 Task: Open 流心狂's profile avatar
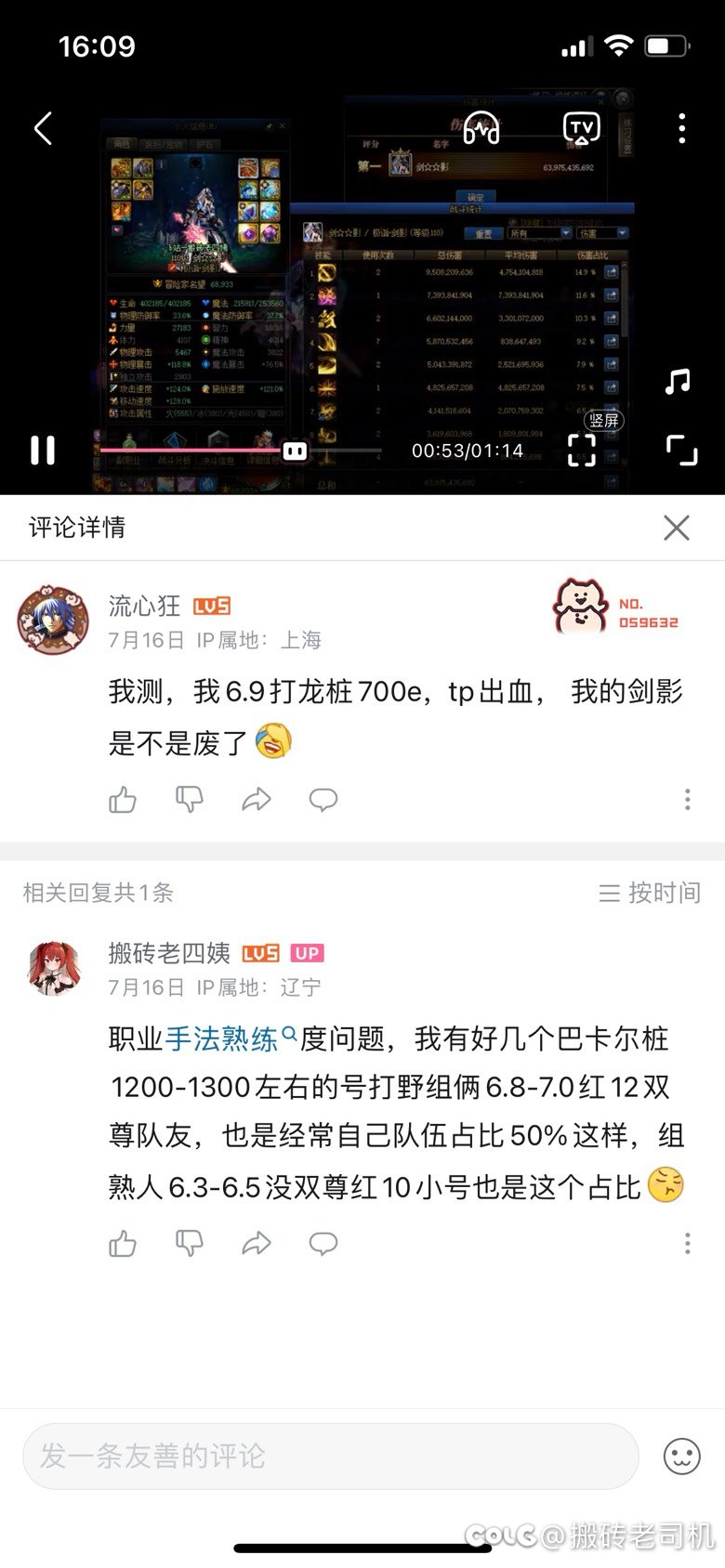click(x=53, y=621)
